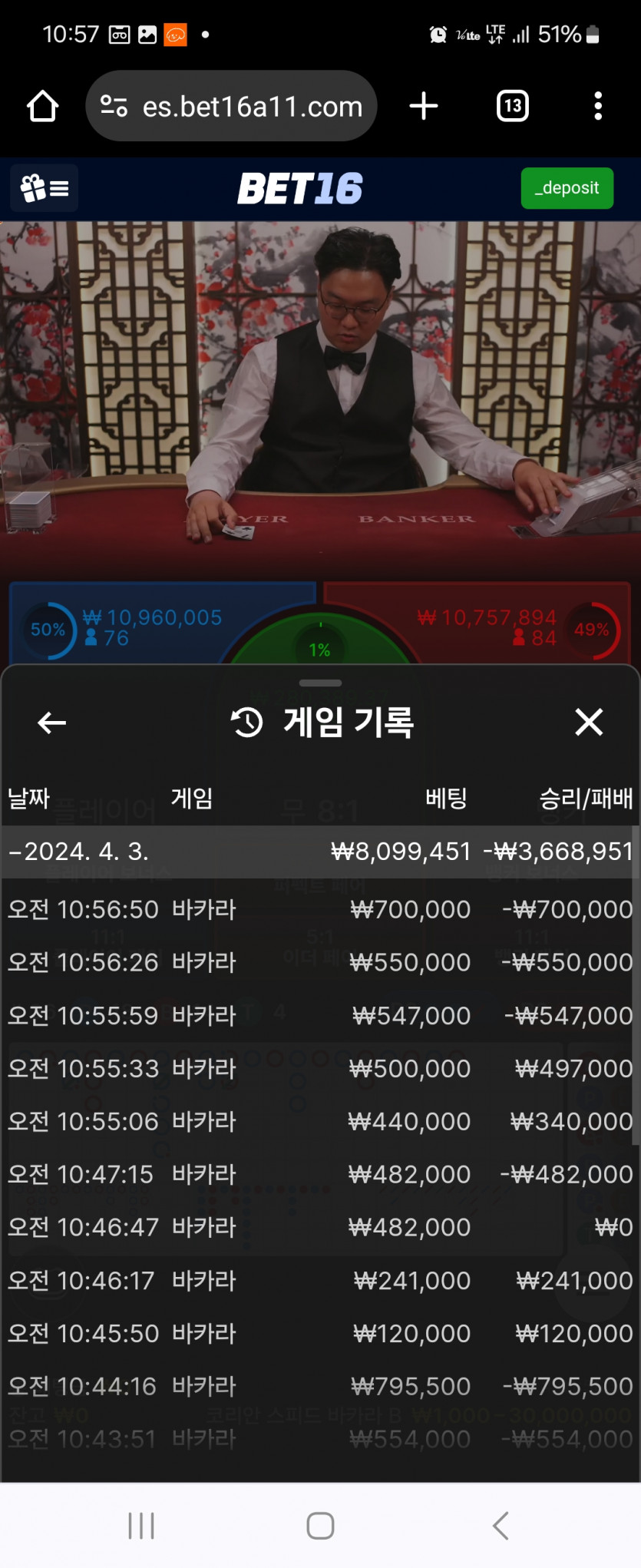
Task: Tap the browser home icon
Action: click(x=43, y=106)
